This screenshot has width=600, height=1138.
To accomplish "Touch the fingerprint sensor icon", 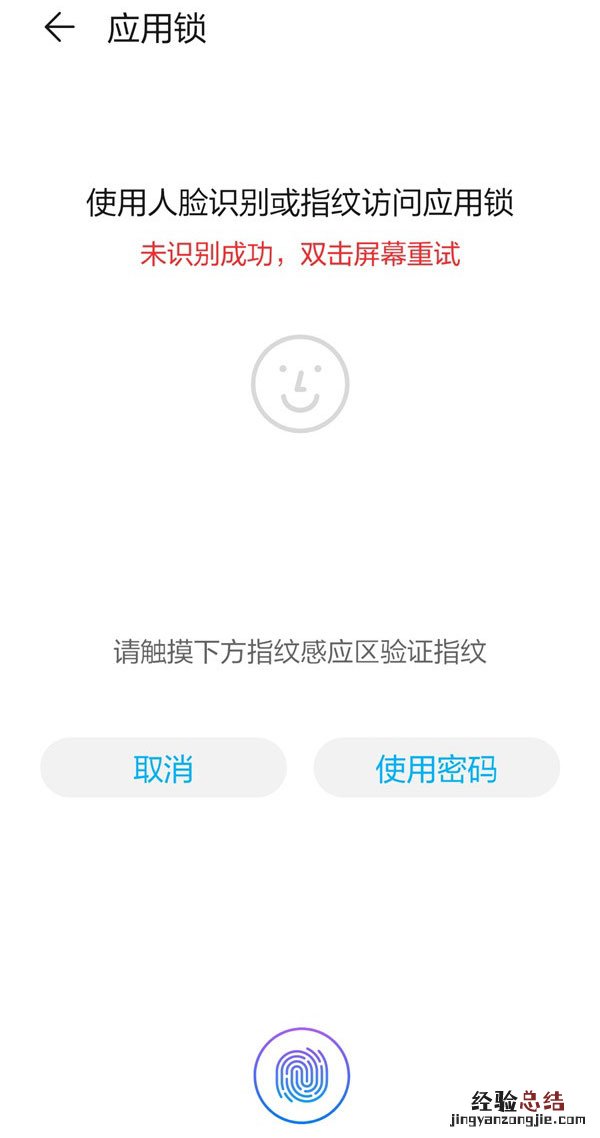I will (301, 1076).
